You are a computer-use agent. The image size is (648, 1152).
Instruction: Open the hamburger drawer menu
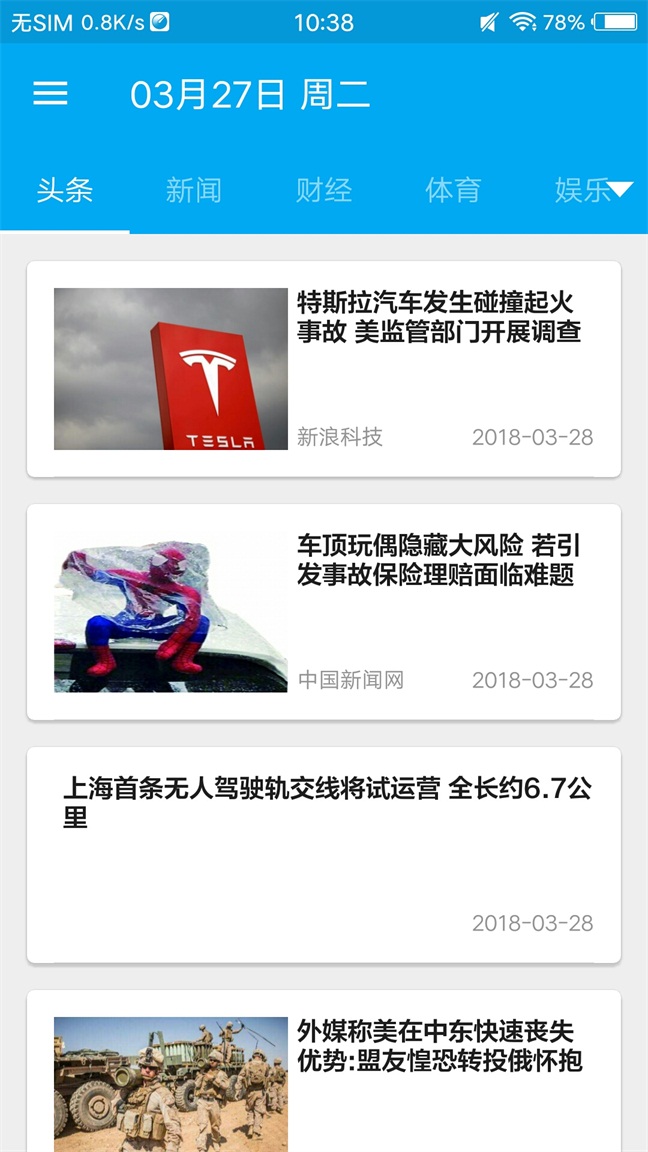pyautogui.click(x=50, y=94)
